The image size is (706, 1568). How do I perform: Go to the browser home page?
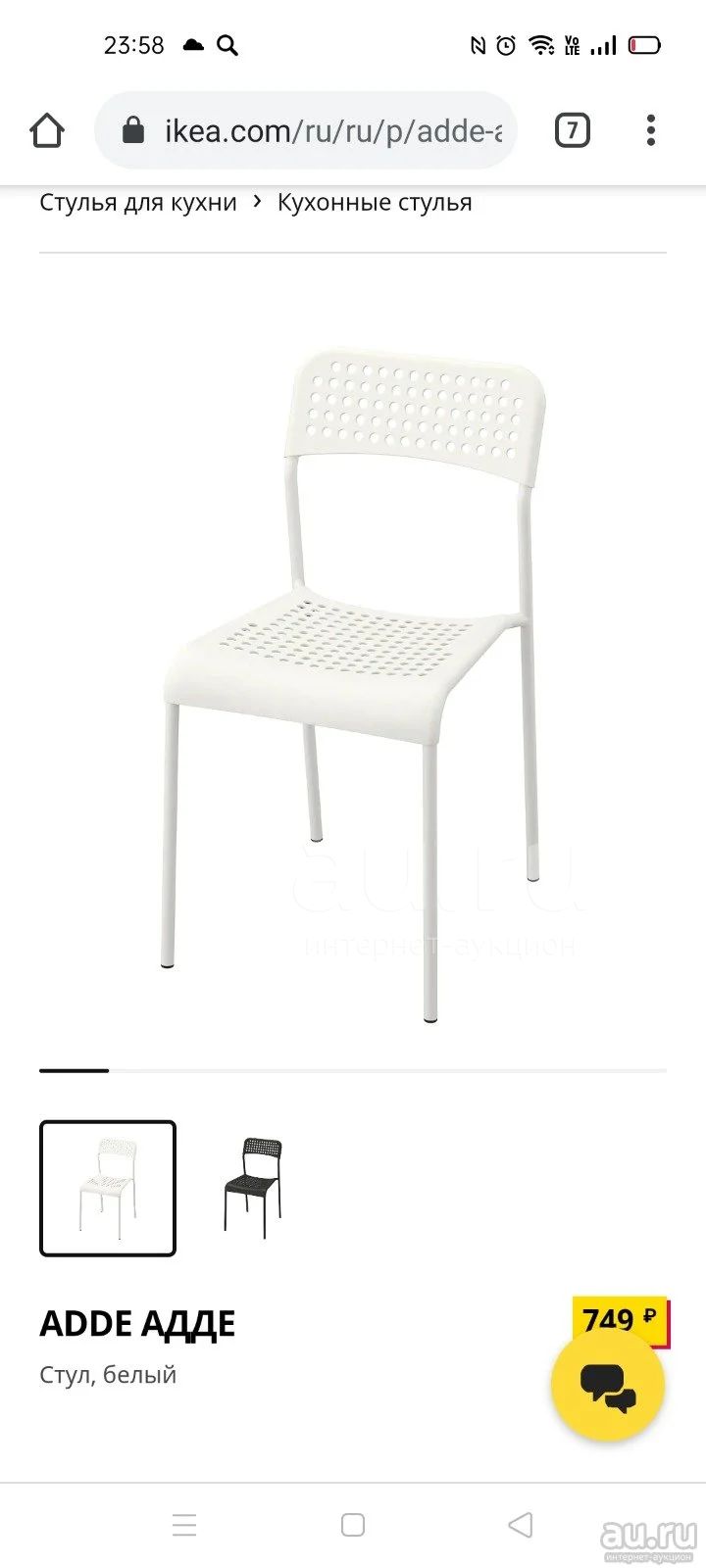pyautogui.click(x=47, y=130)
